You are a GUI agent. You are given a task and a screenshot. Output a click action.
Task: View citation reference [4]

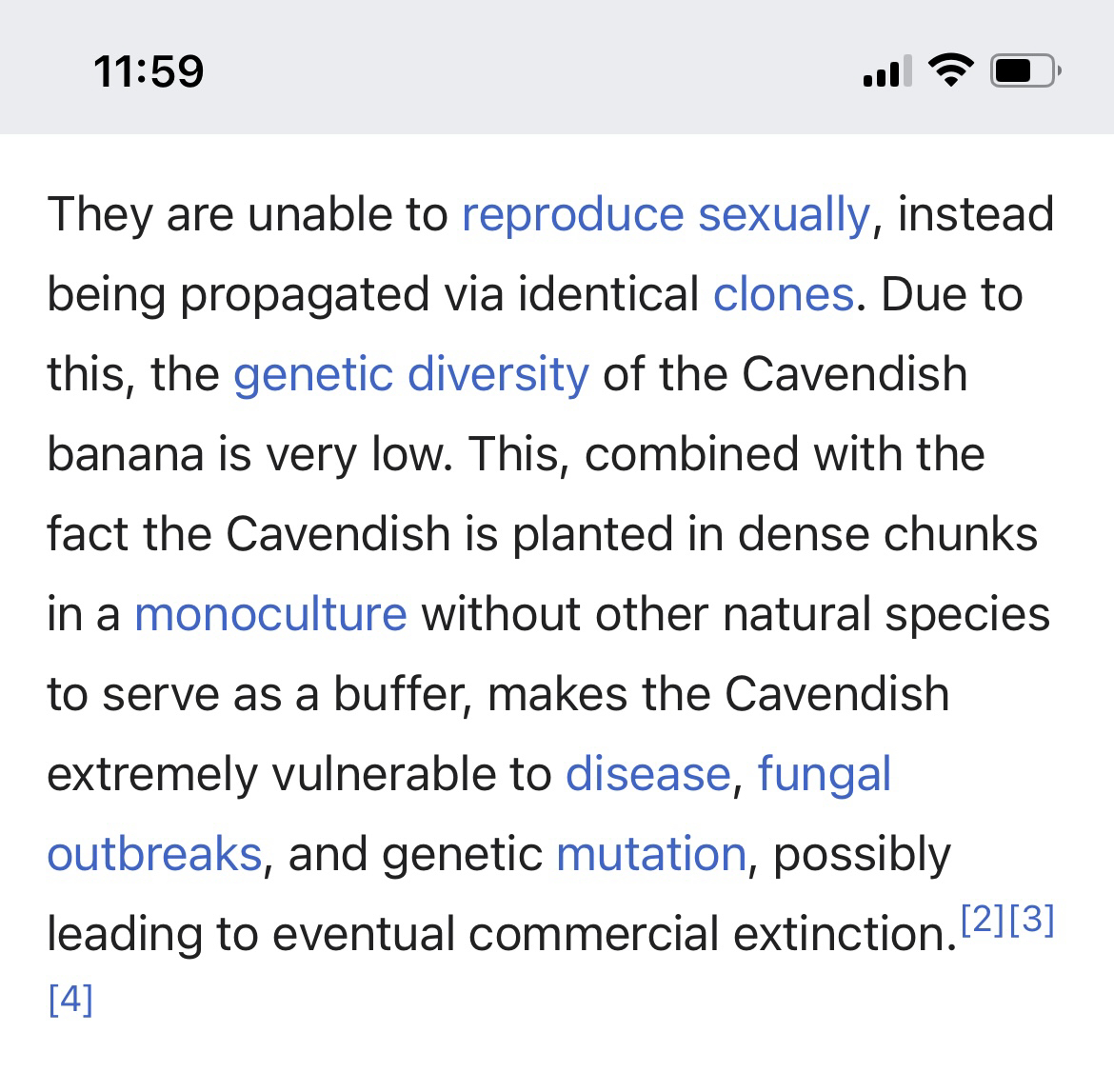(70, 999)
